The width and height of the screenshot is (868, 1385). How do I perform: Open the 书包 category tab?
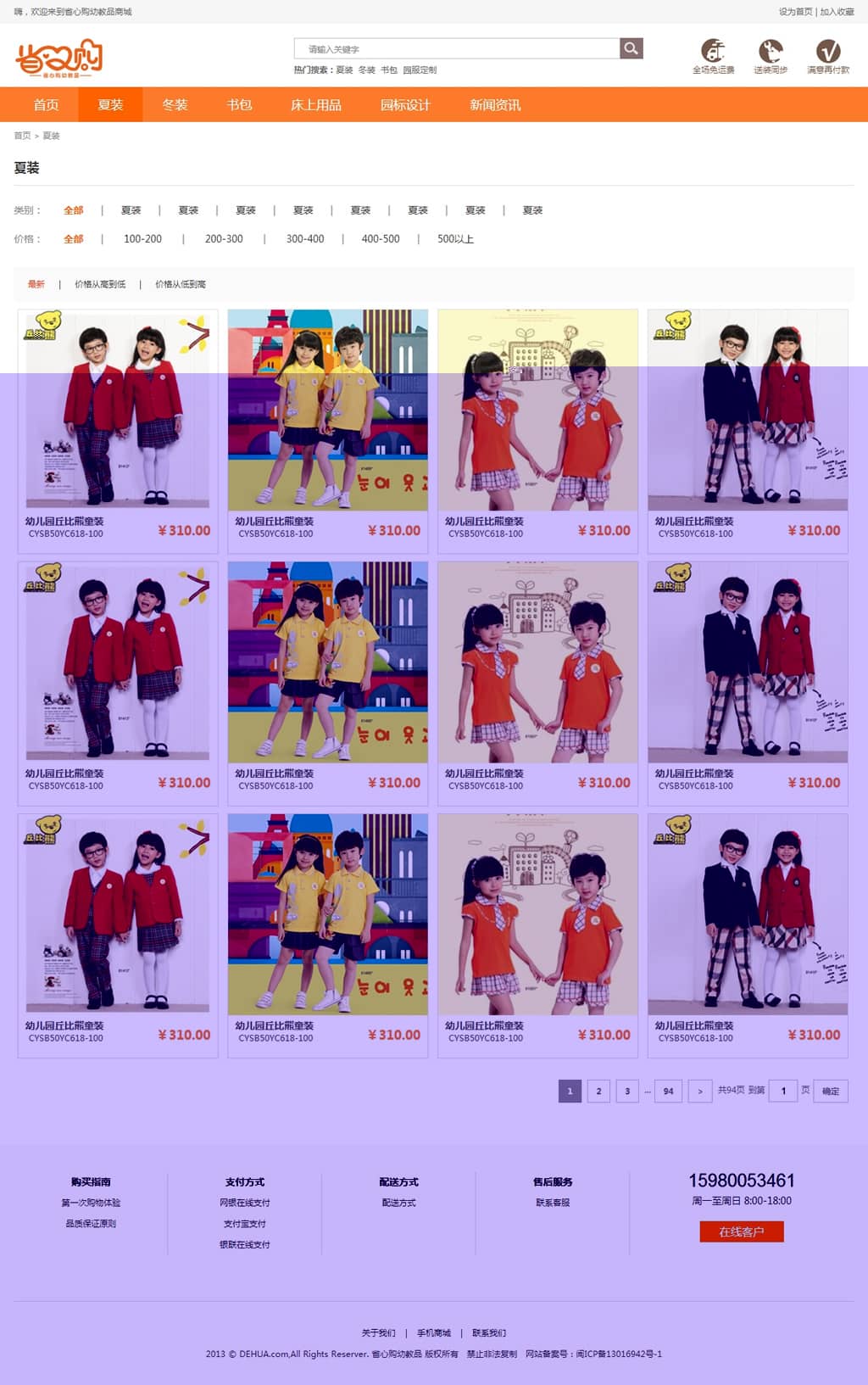click(239, 105)
